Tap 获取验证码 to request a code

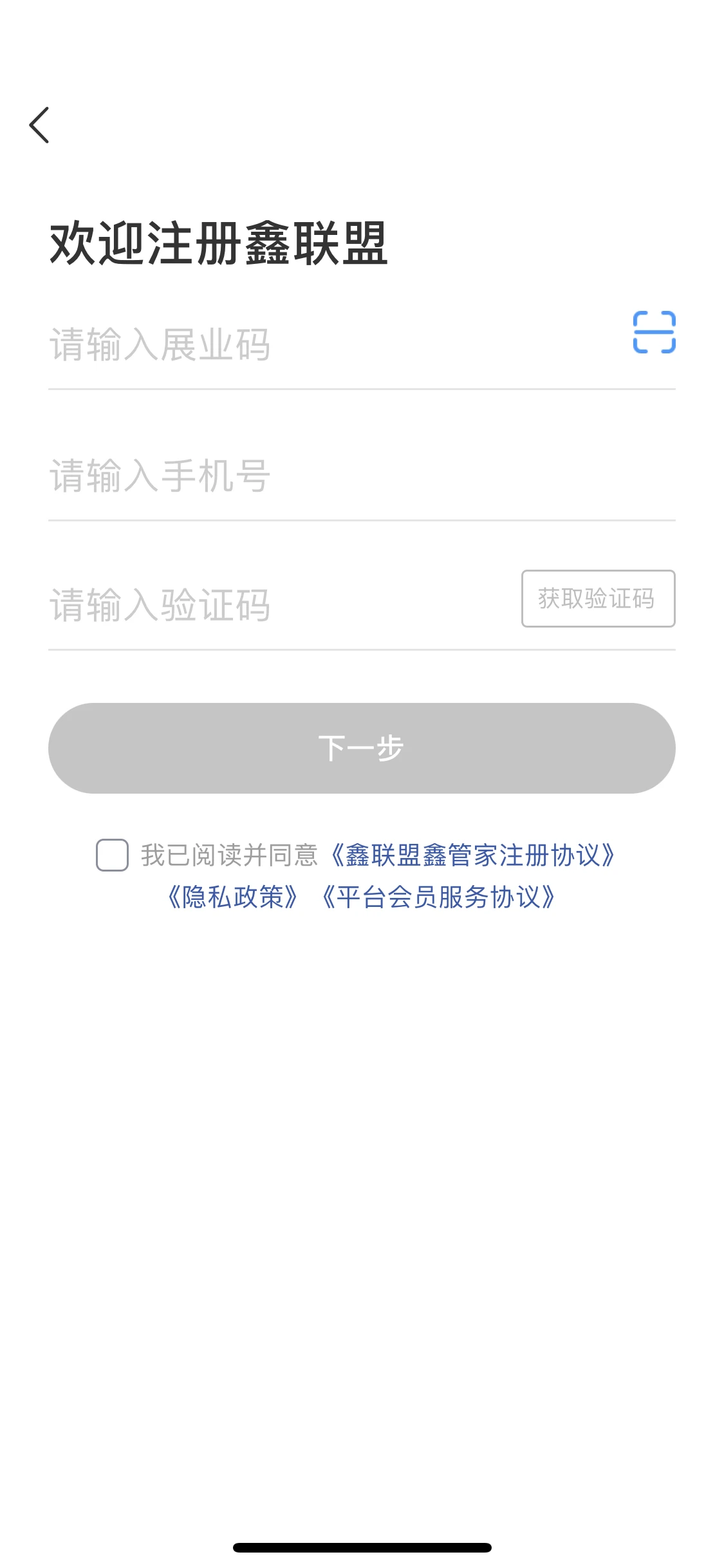click(x=597, y=599)
